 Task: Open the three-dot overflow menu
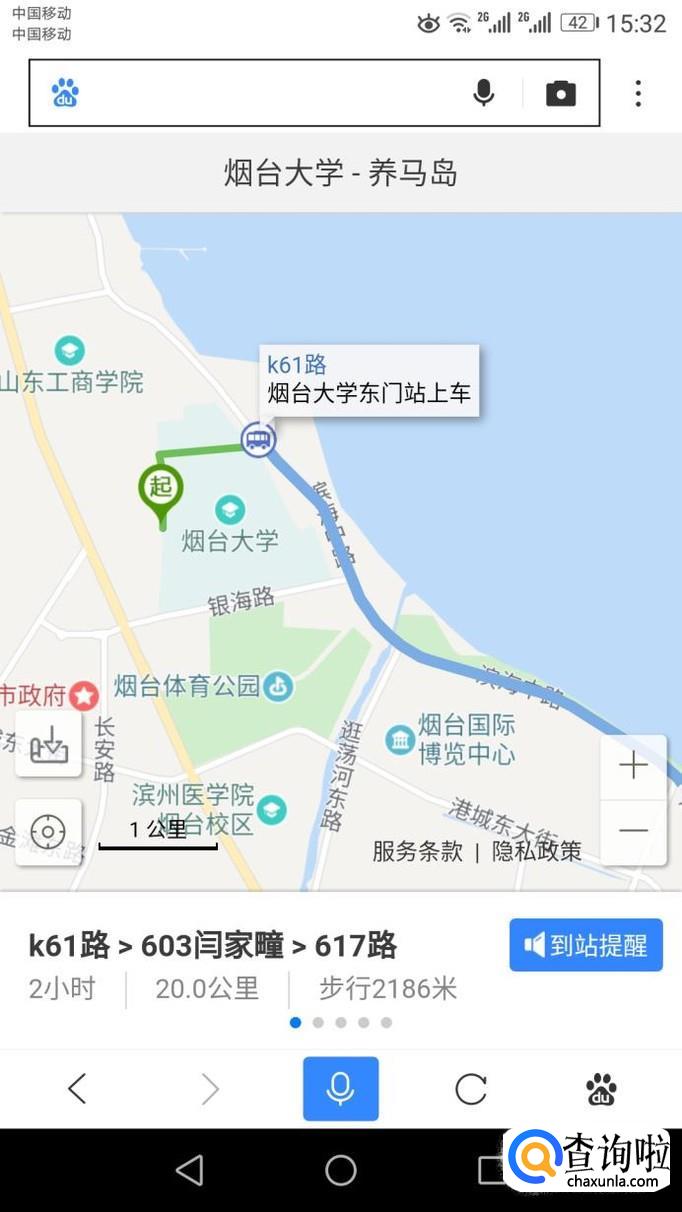pyautogui.click(x=638, y=93)
